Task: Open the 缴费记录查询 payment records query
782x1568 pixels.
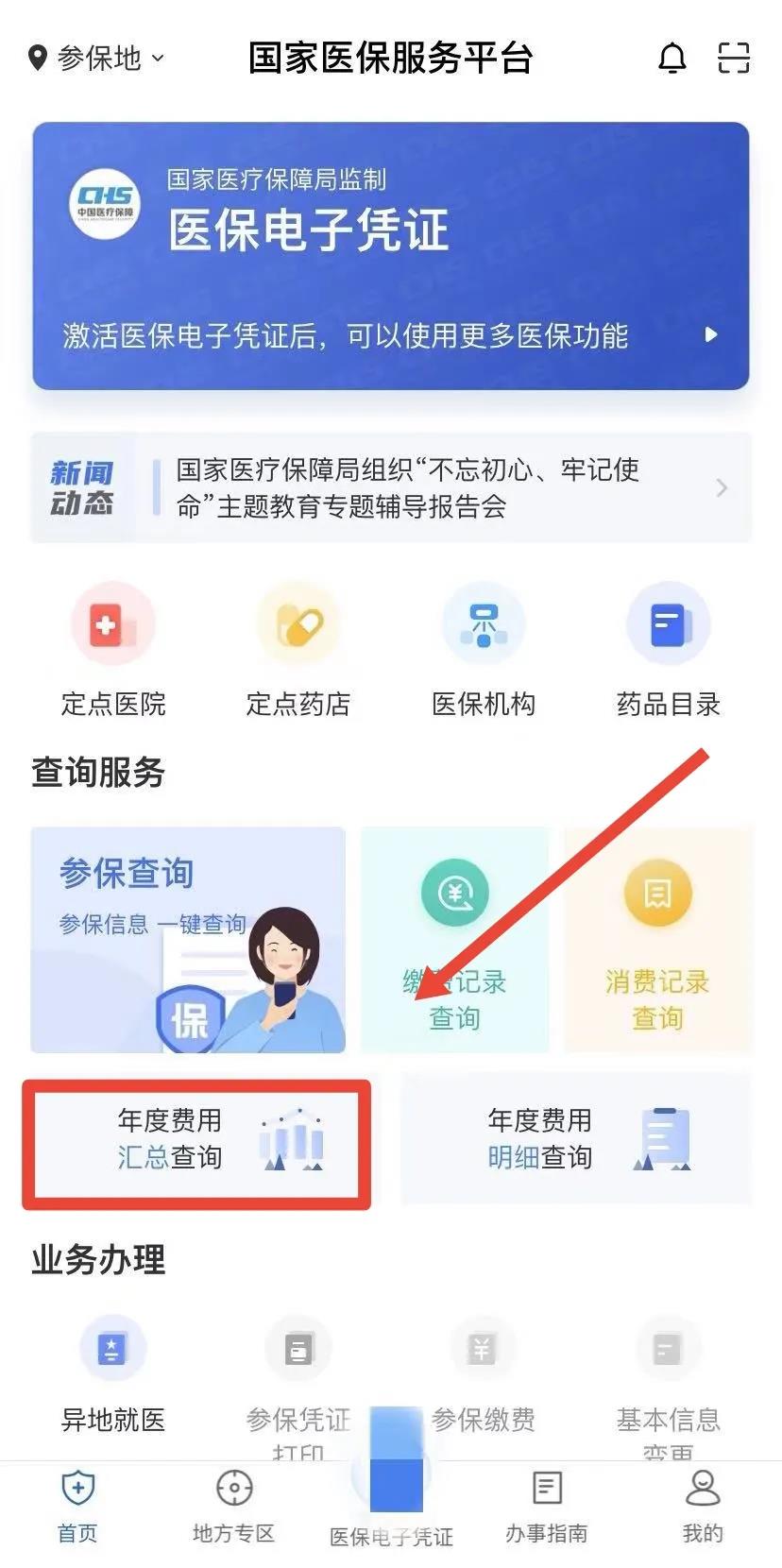Action: (x=454, y=940)
